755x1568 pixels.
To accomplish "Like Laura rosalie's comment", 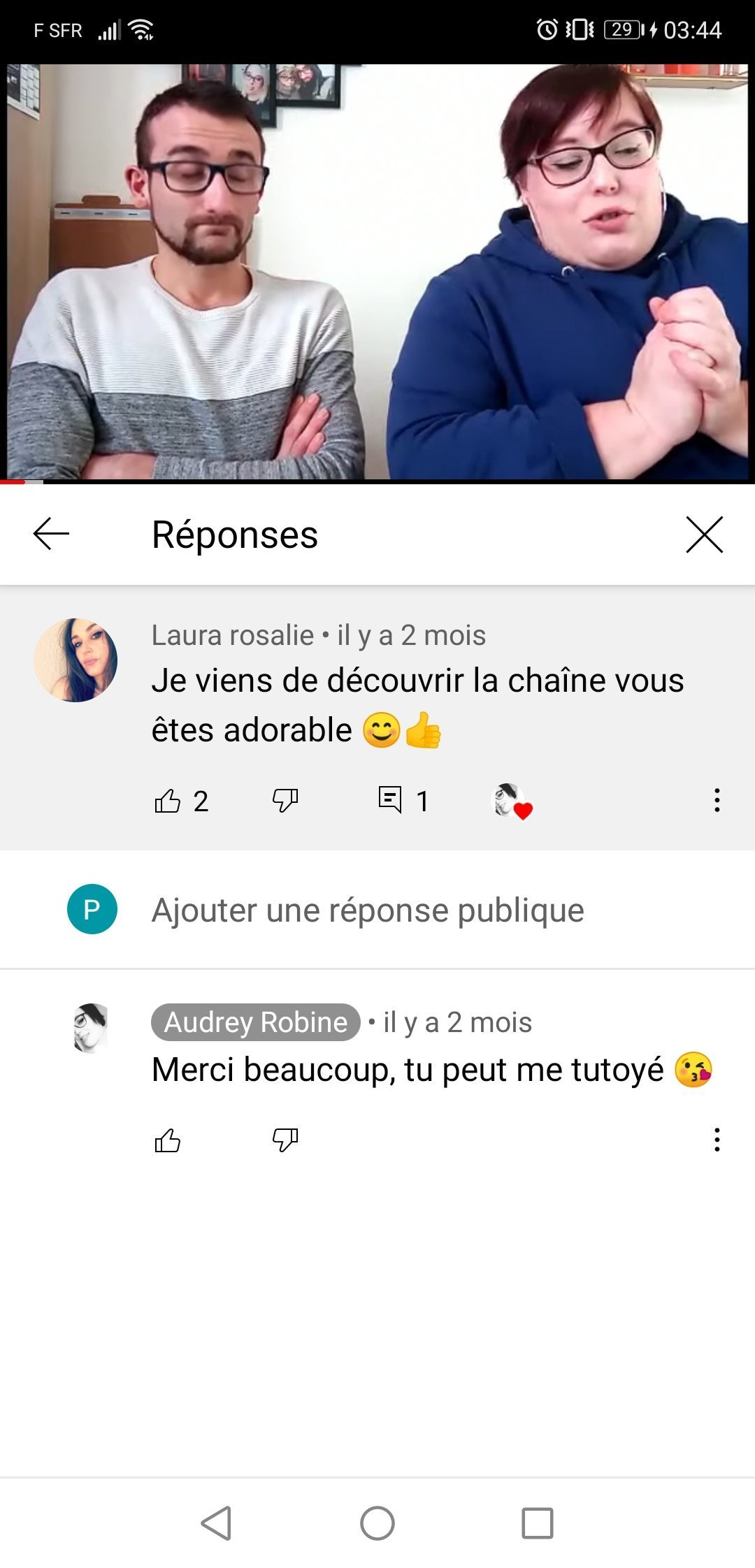I will point(168,801).
